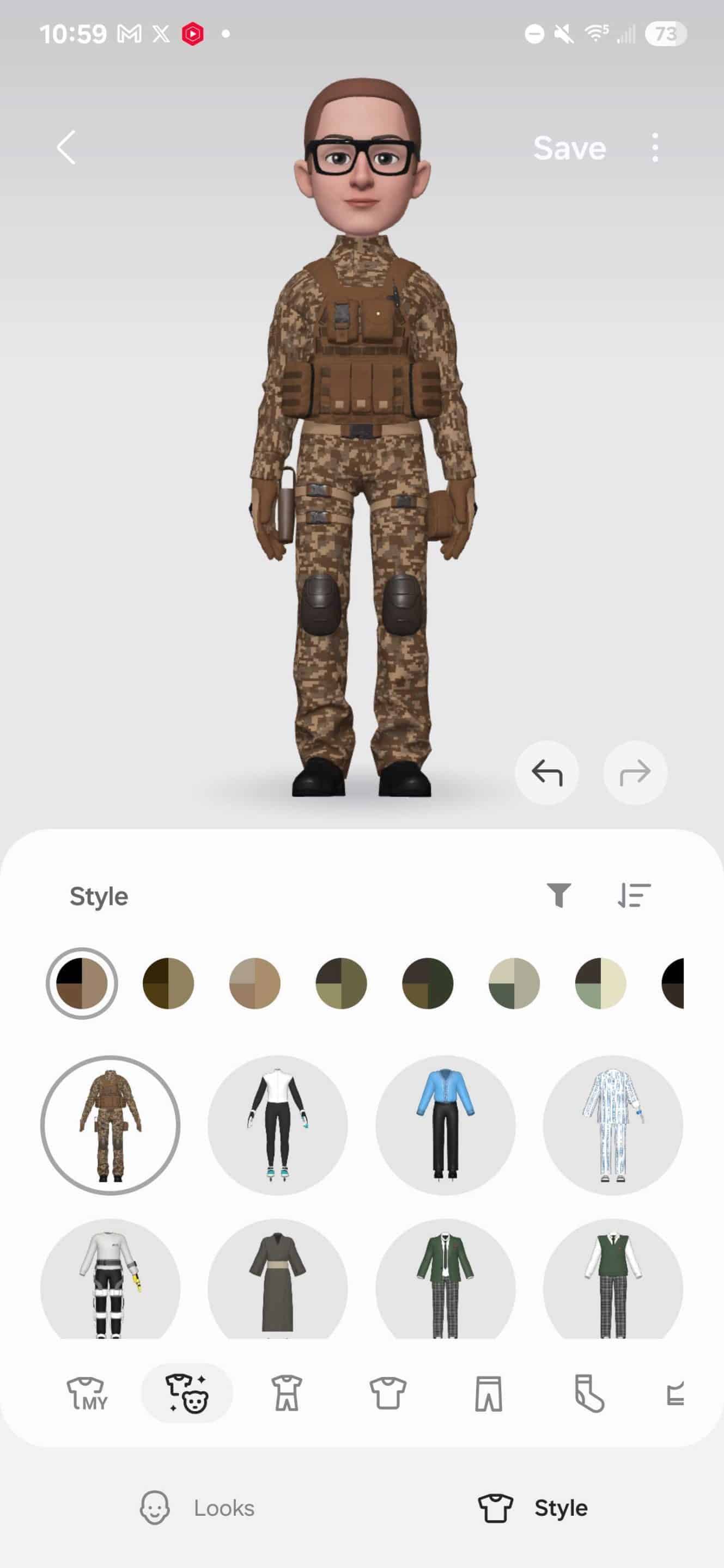Undo the last style change
The width and height of the screenshot is (724, 1568).
pyautogui.click(x=546, y=773)
